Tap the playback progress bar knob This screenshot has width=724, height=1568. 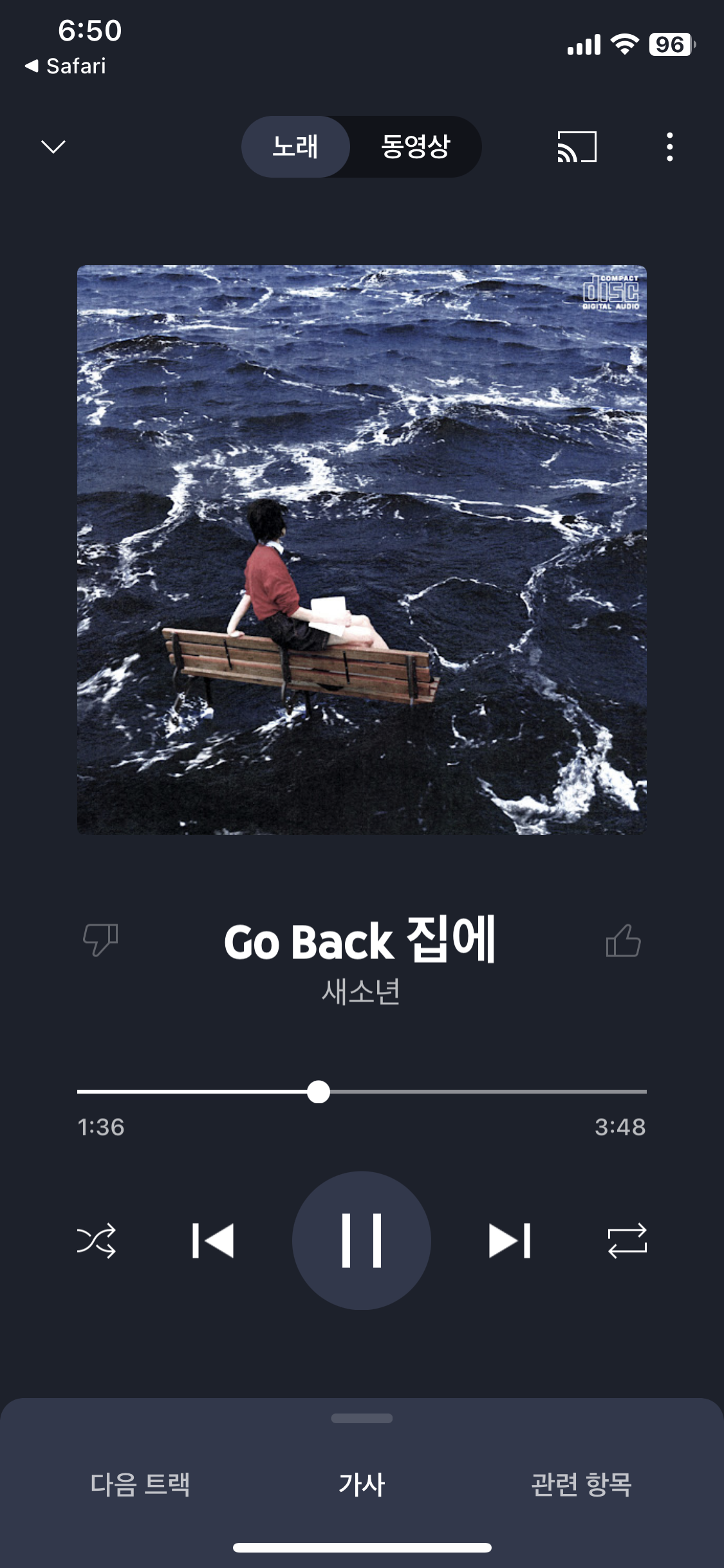[319, 1092]
